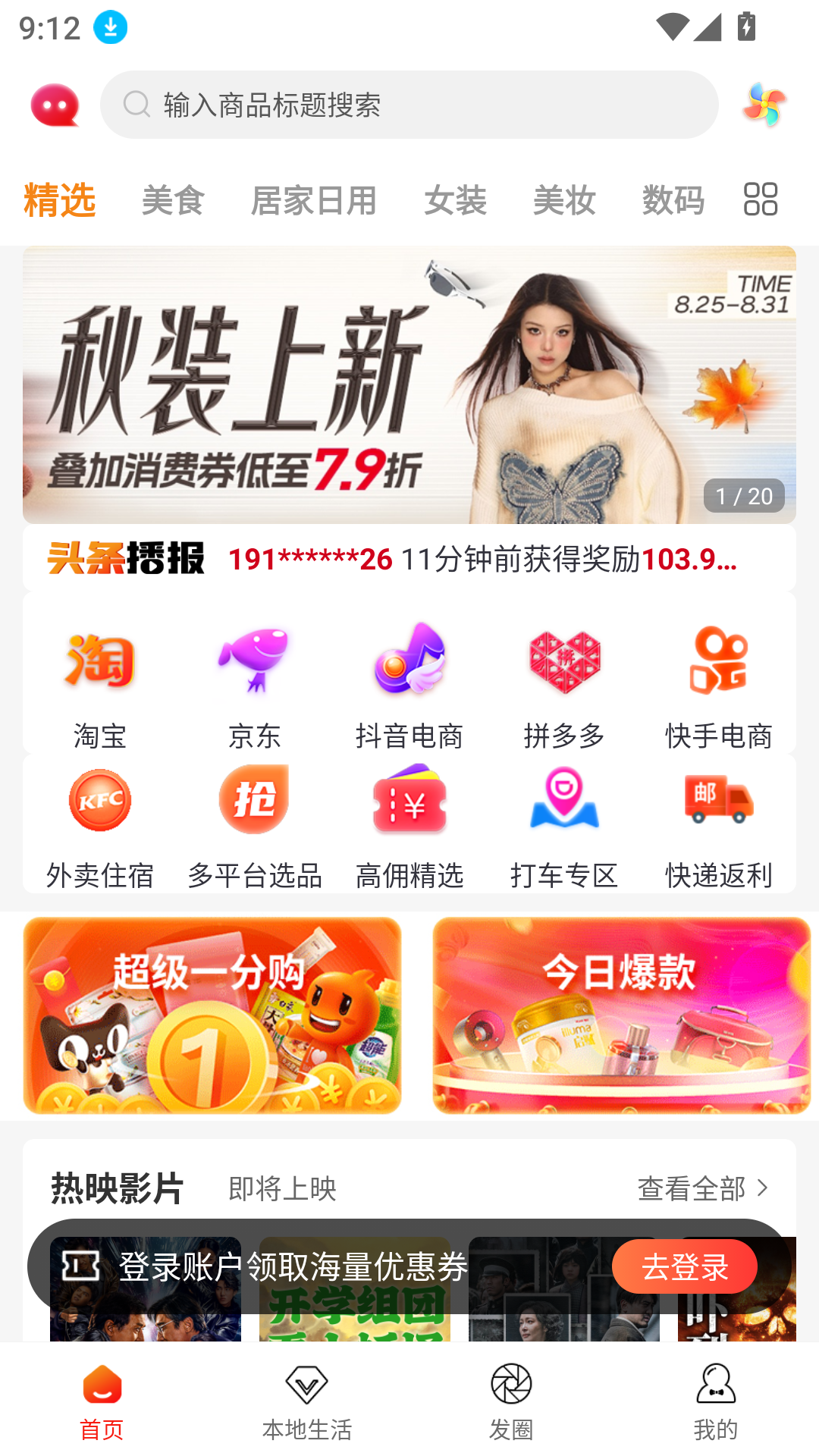Screen dimensions: 819x1456
Task: Switch to 即将上映 movies
Action: coord(282,1188)
